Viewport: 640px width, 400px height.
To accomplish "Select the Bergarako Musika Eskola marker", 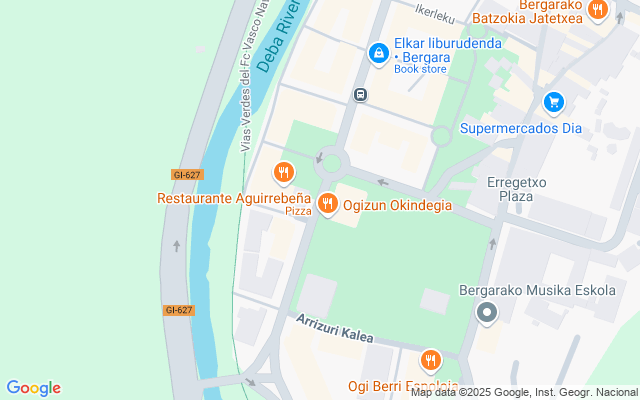I will 487,313.
